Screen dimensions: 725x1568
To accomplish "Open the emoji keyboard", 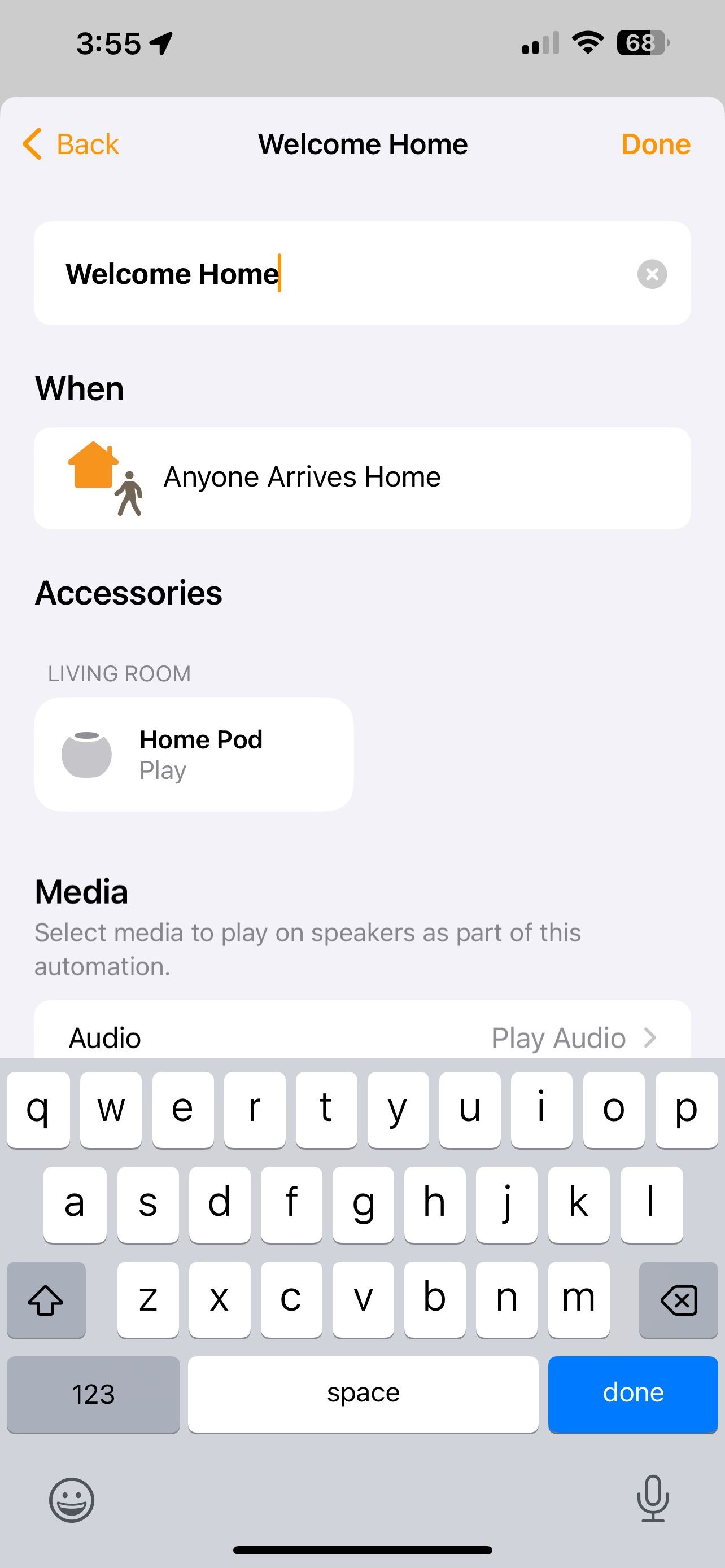I will pyautogui.click(x=71, y=1500).
